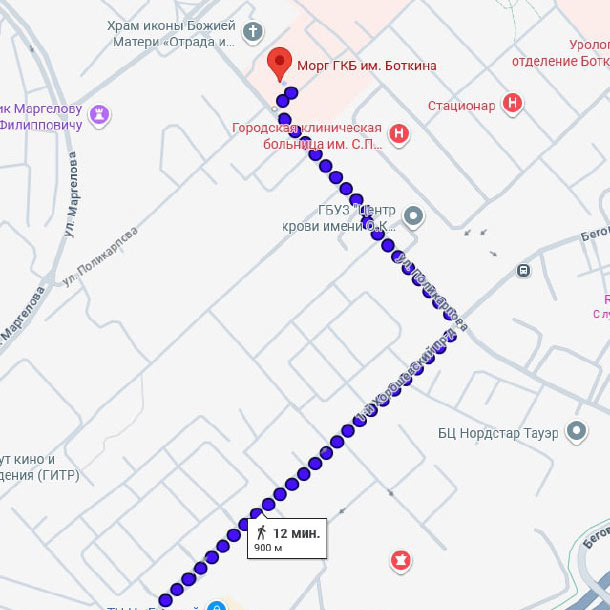Tap the ГБУЗ Центр крови place marker

414,216
